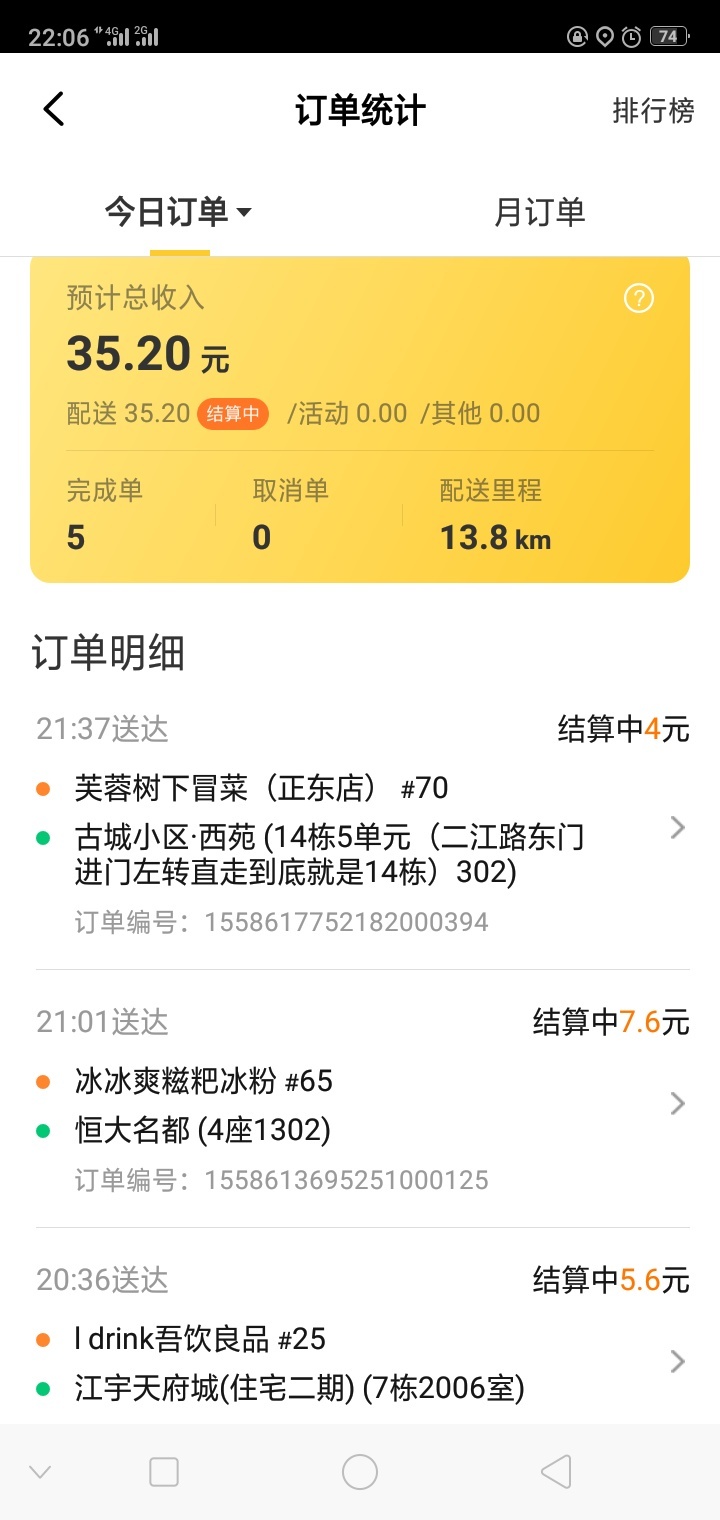This screenshot has height=1520, width=720.
Task: Go back using the top-left arrow
Action: pos(54,110)
